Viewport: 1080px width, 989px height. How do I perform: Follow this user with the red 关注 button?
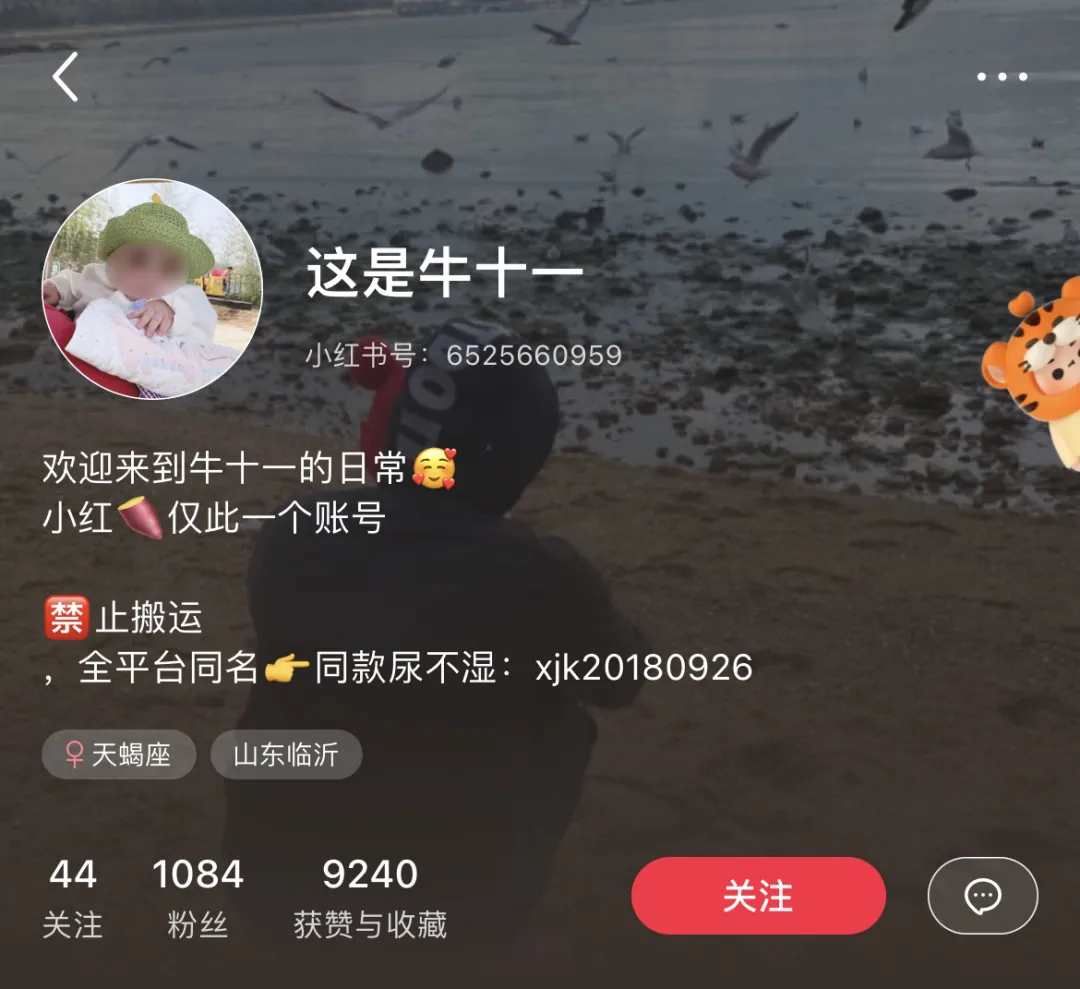pos(758,896)
